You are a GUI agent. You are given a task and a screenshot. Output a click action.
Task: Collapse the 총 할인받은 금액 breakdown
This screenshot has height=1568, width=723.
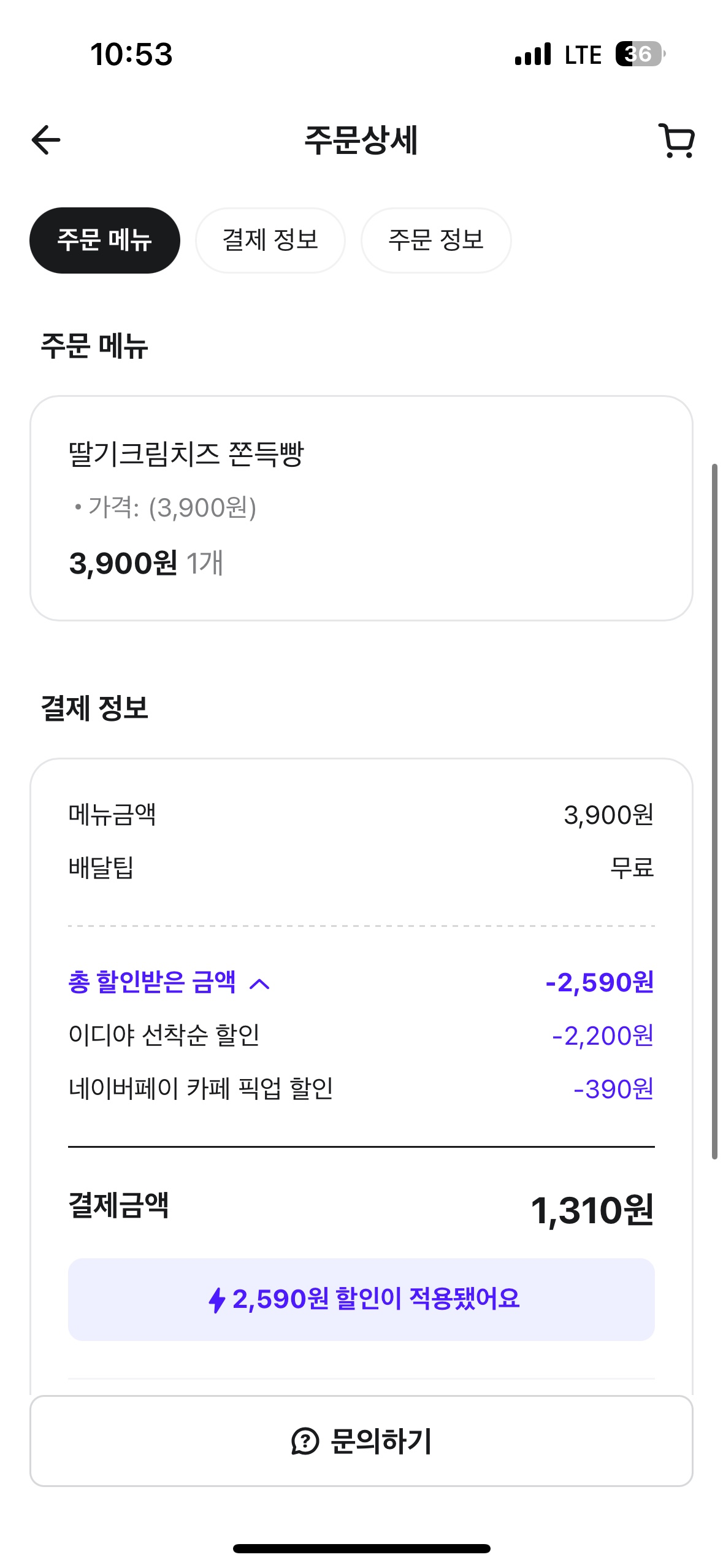(x=259, y=984)
